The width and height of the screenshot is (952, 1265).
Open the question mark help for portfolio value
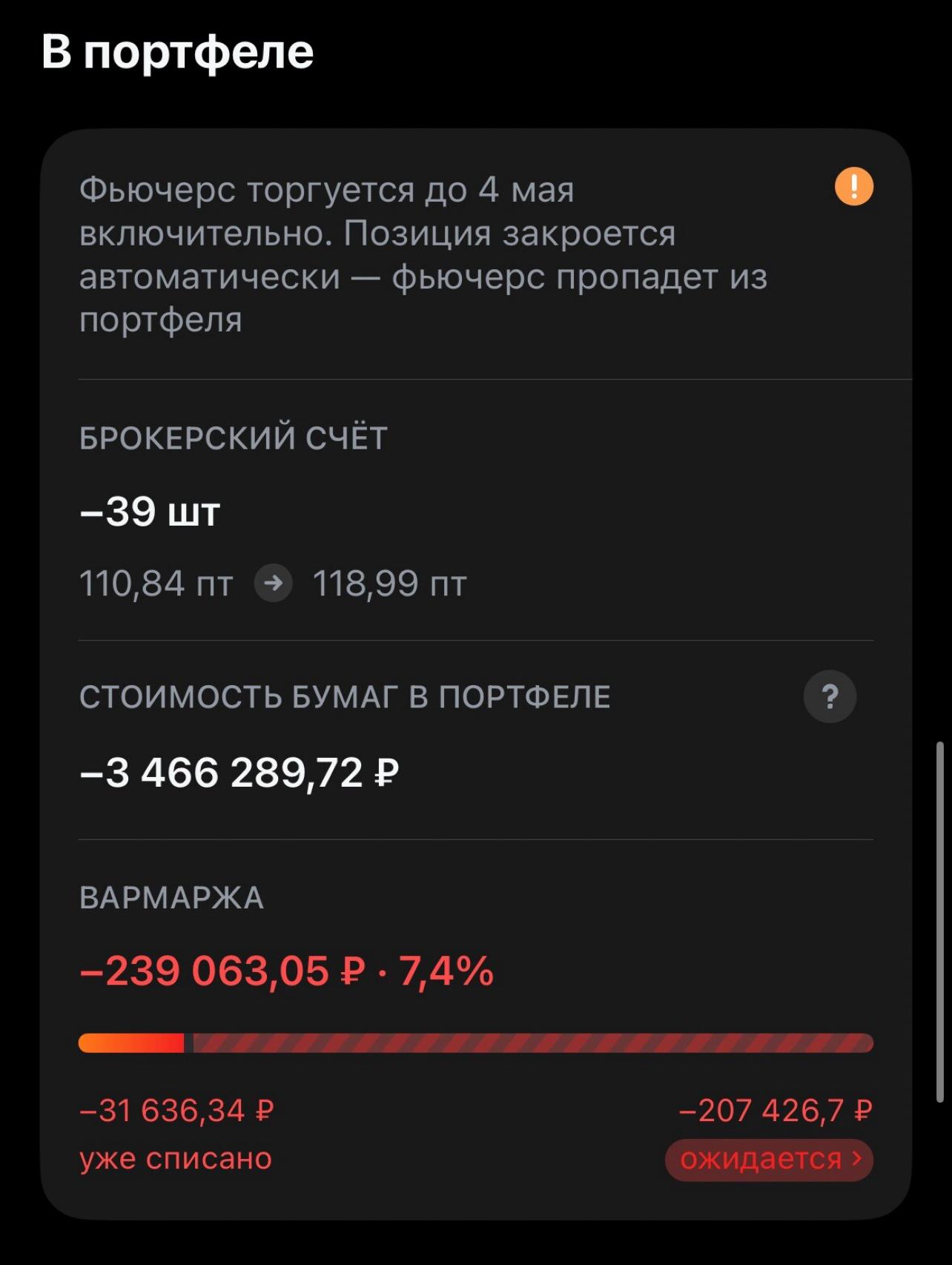tap(830, 696)
